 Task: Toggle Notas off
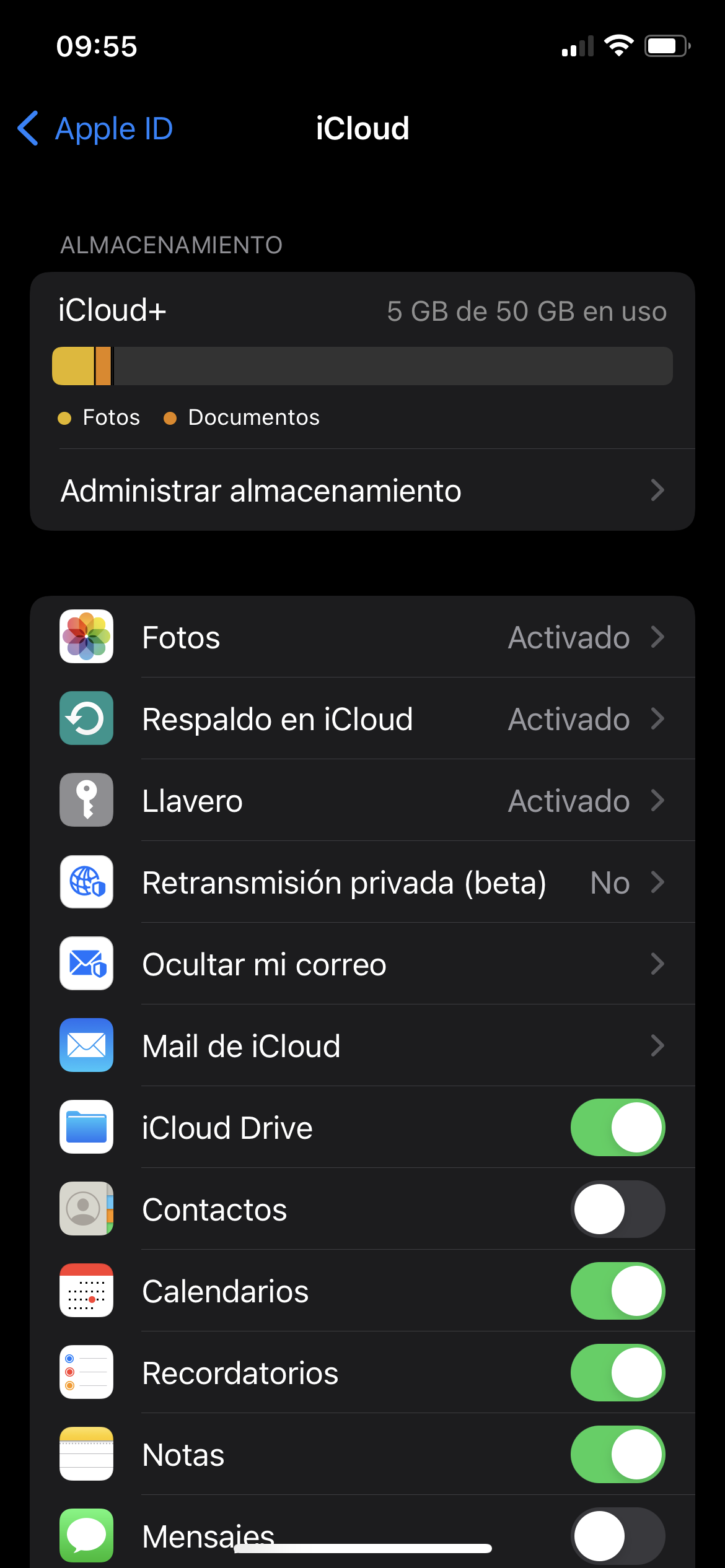tap(617, 1455)
